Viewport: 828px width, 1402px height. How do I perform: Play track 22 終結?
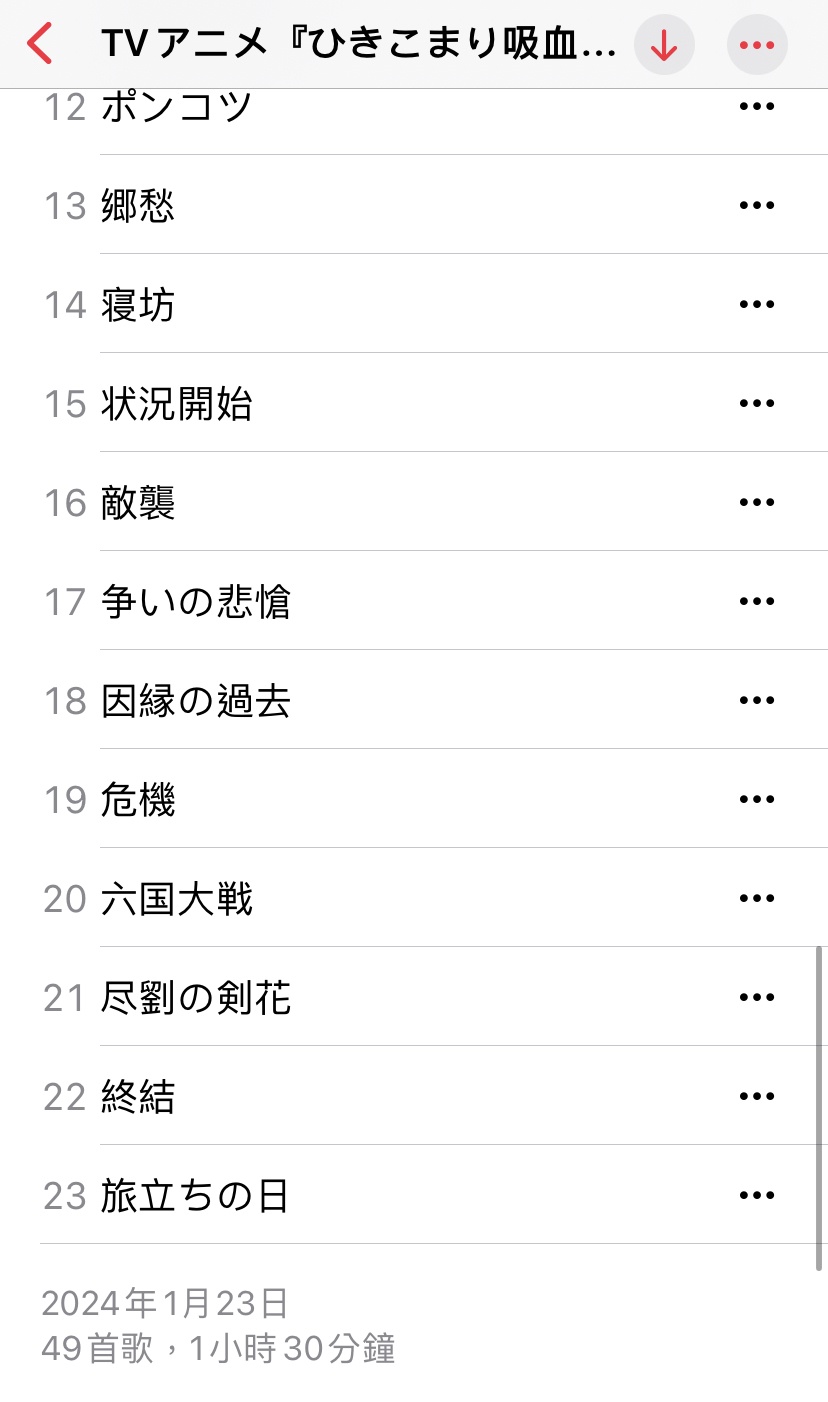pos(414,1096)
